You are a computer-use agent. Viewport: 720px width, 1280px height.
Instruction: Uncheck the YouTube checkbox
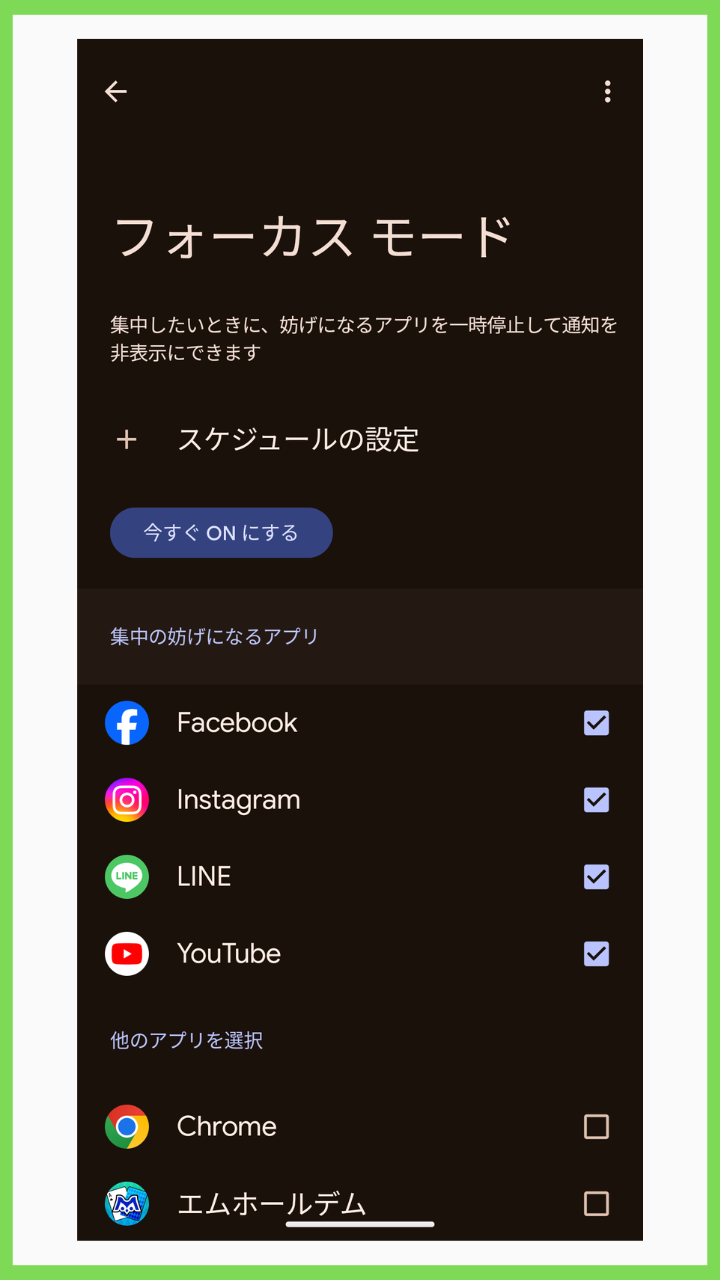click(x=596, y=954)
